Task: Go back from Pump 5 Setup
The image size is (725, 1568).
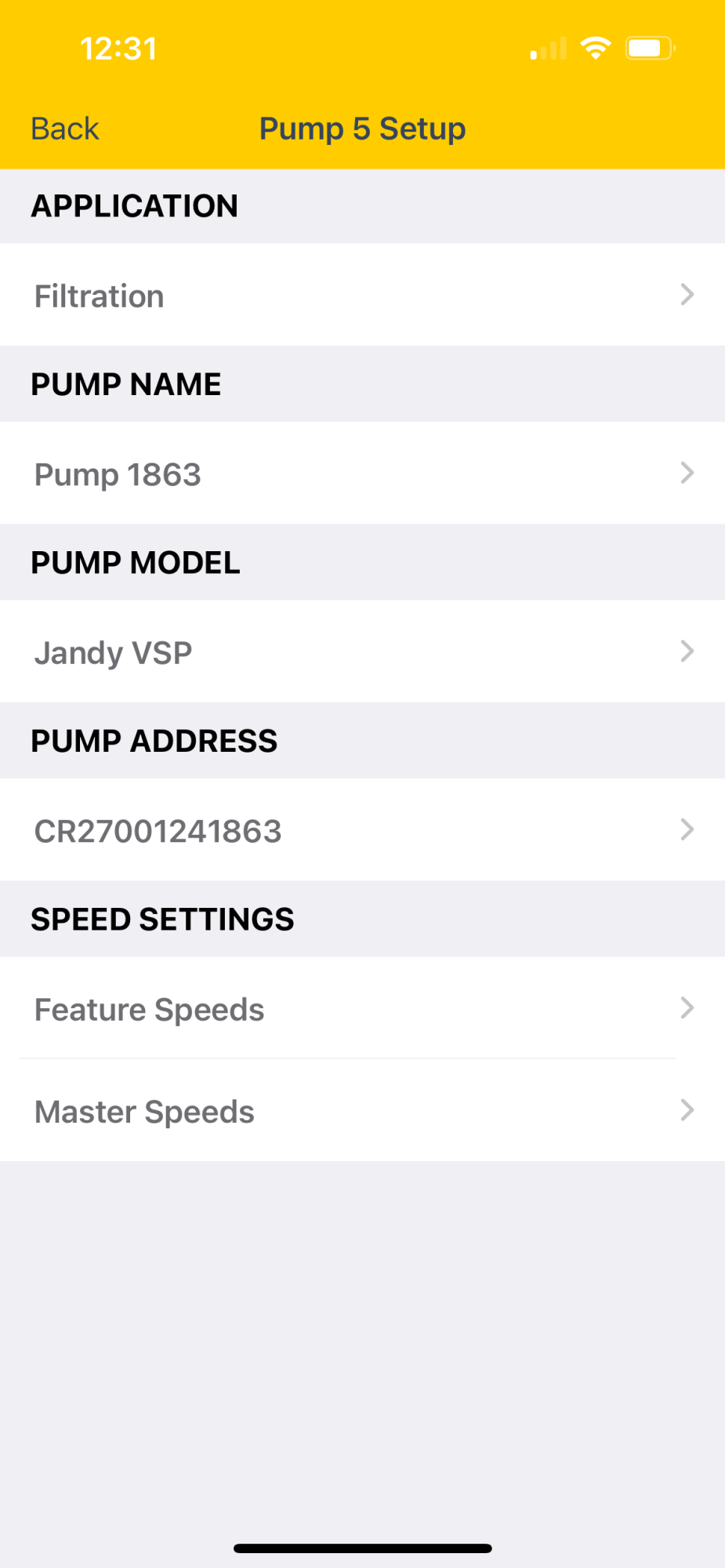Action: 65,129
